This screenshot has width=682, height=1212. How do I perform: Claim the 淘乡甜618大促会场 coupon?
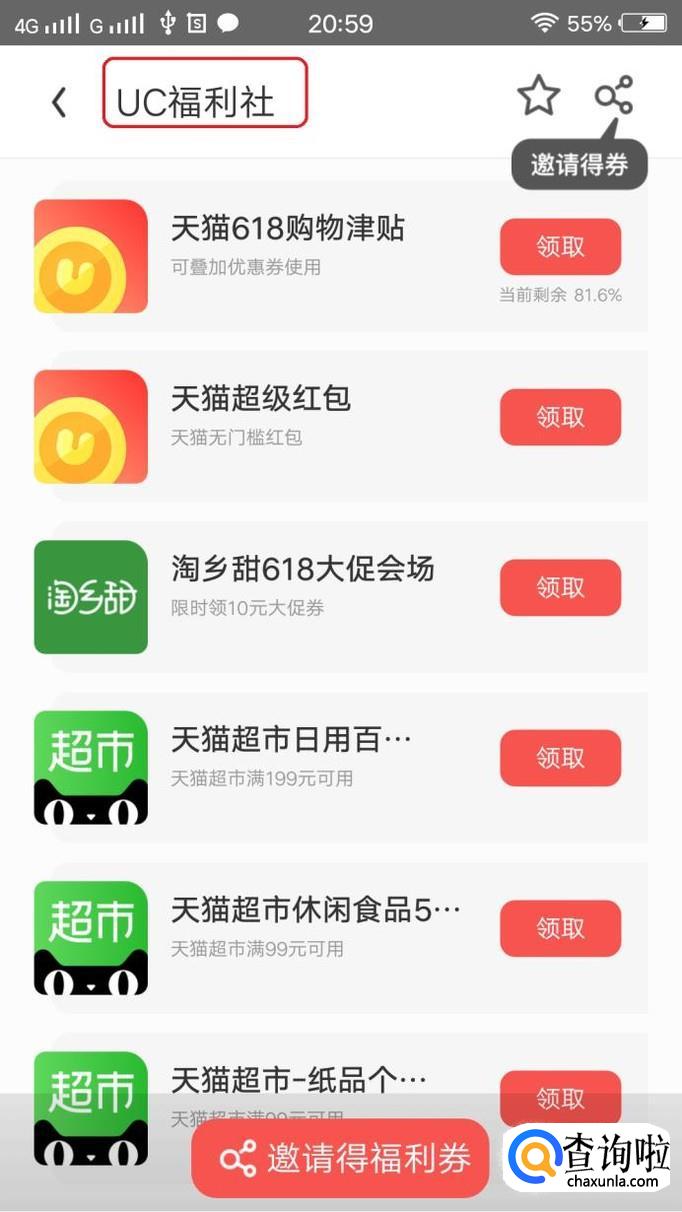[x=560, y=588]
